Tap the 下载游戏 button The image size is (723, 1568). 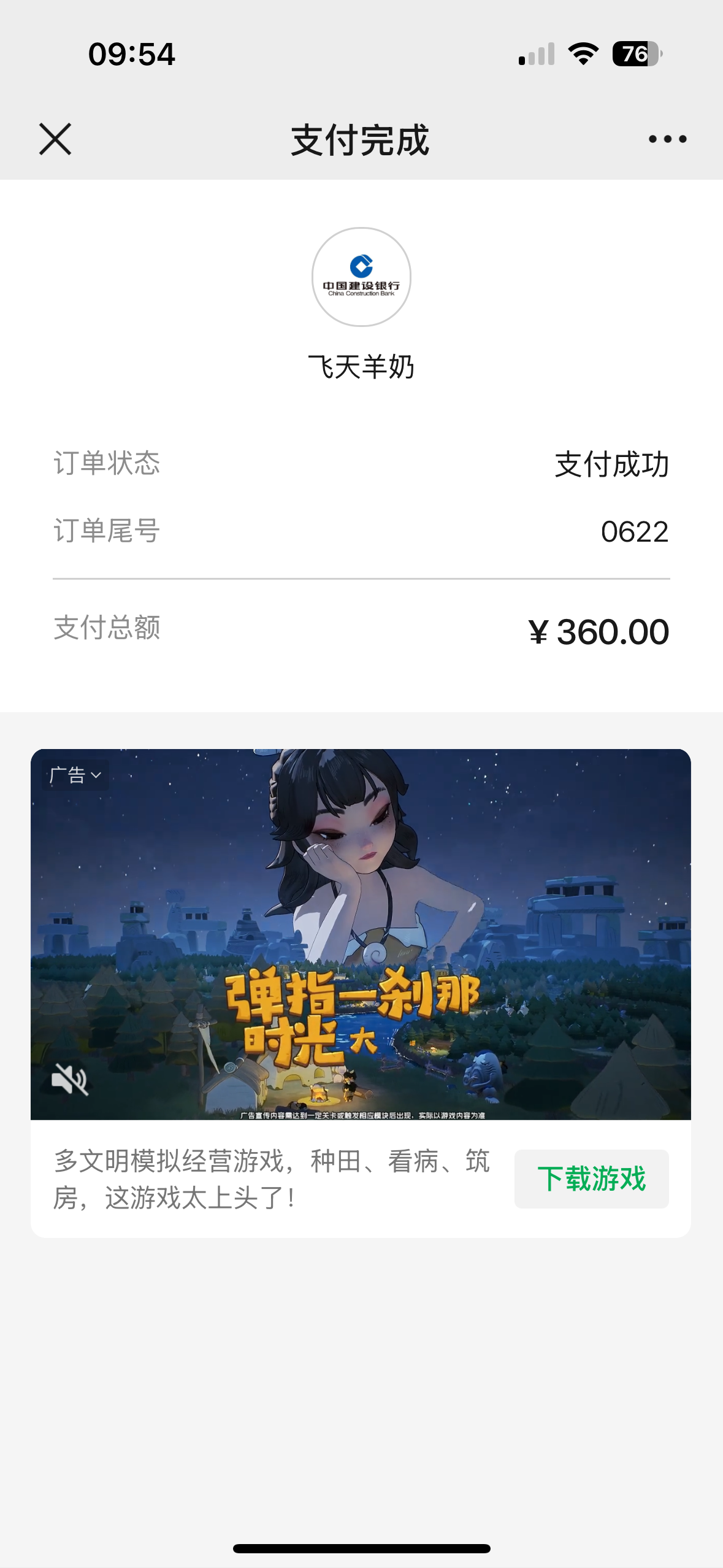point(591,1179)
